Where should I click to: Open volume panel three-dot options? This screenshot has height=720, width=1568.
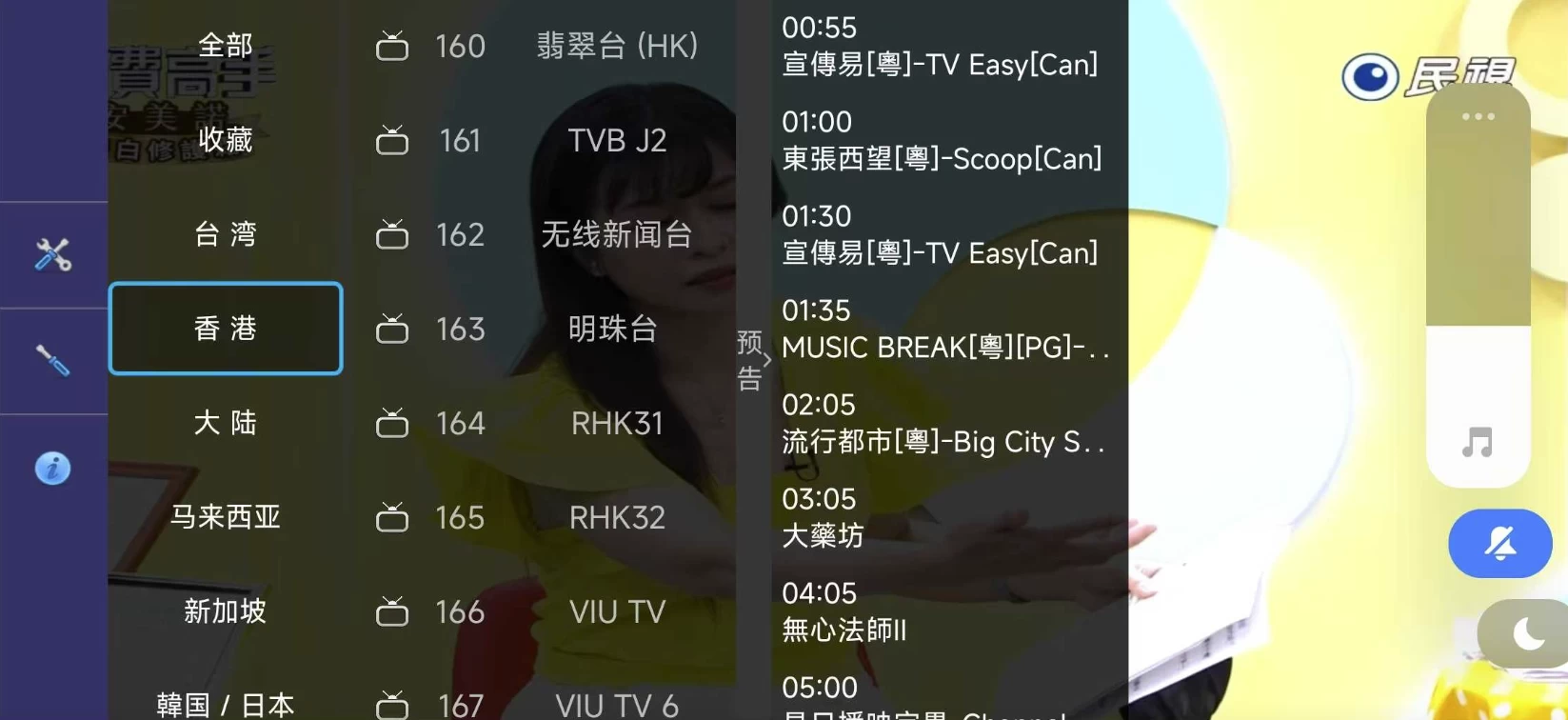tap(1478, 117)
